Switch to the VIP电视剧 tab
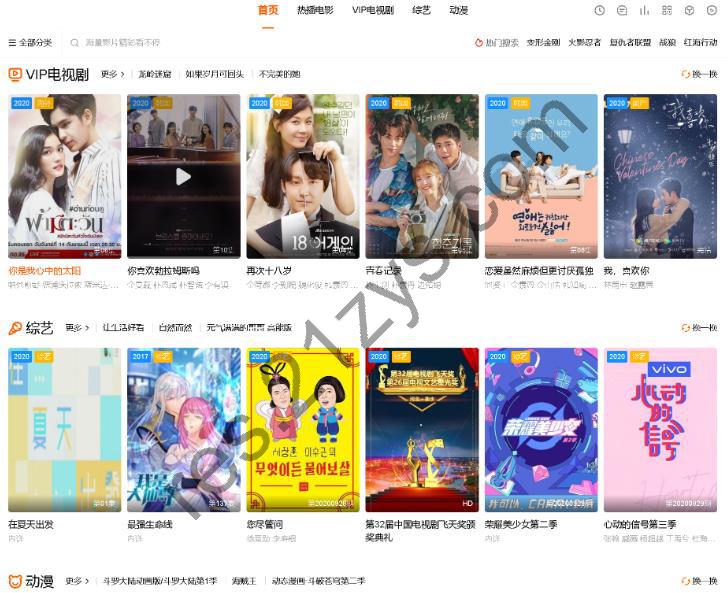This screenshot has width=728, height=593. click(372, 10)
